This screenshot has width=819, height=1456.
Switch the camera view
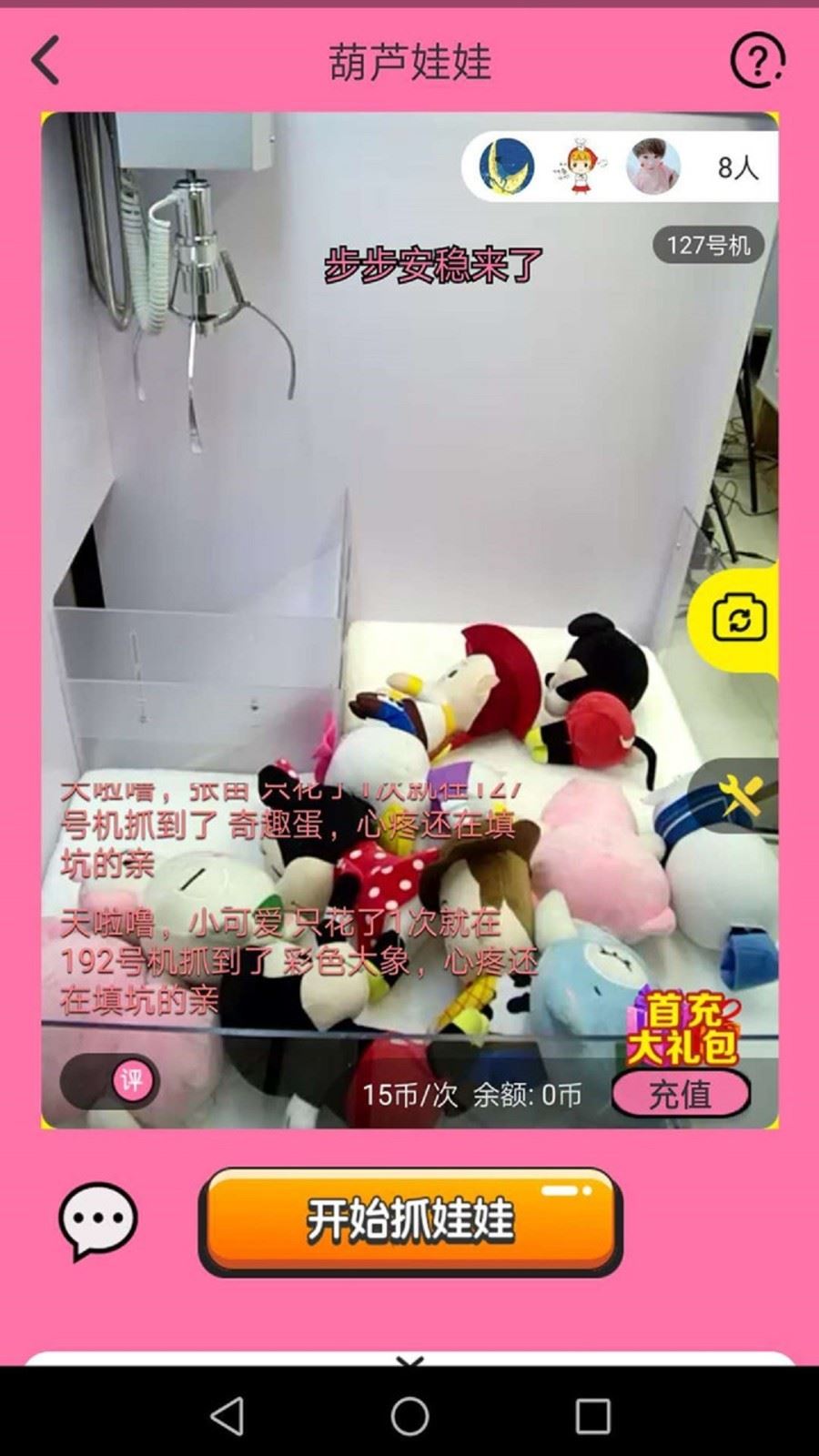tap(739, 619)
